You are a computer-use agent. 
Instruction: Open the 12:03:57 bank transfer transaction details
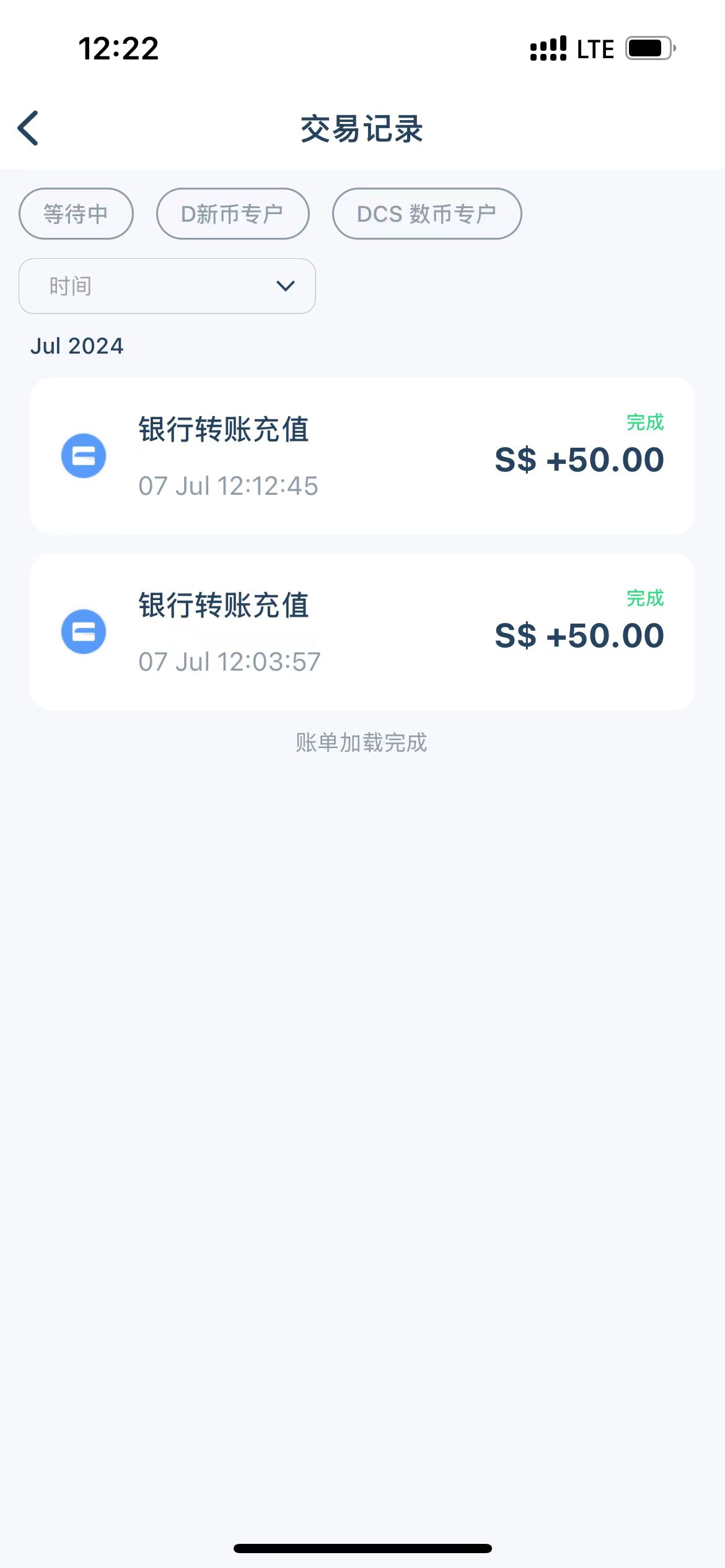coord(362,632)
